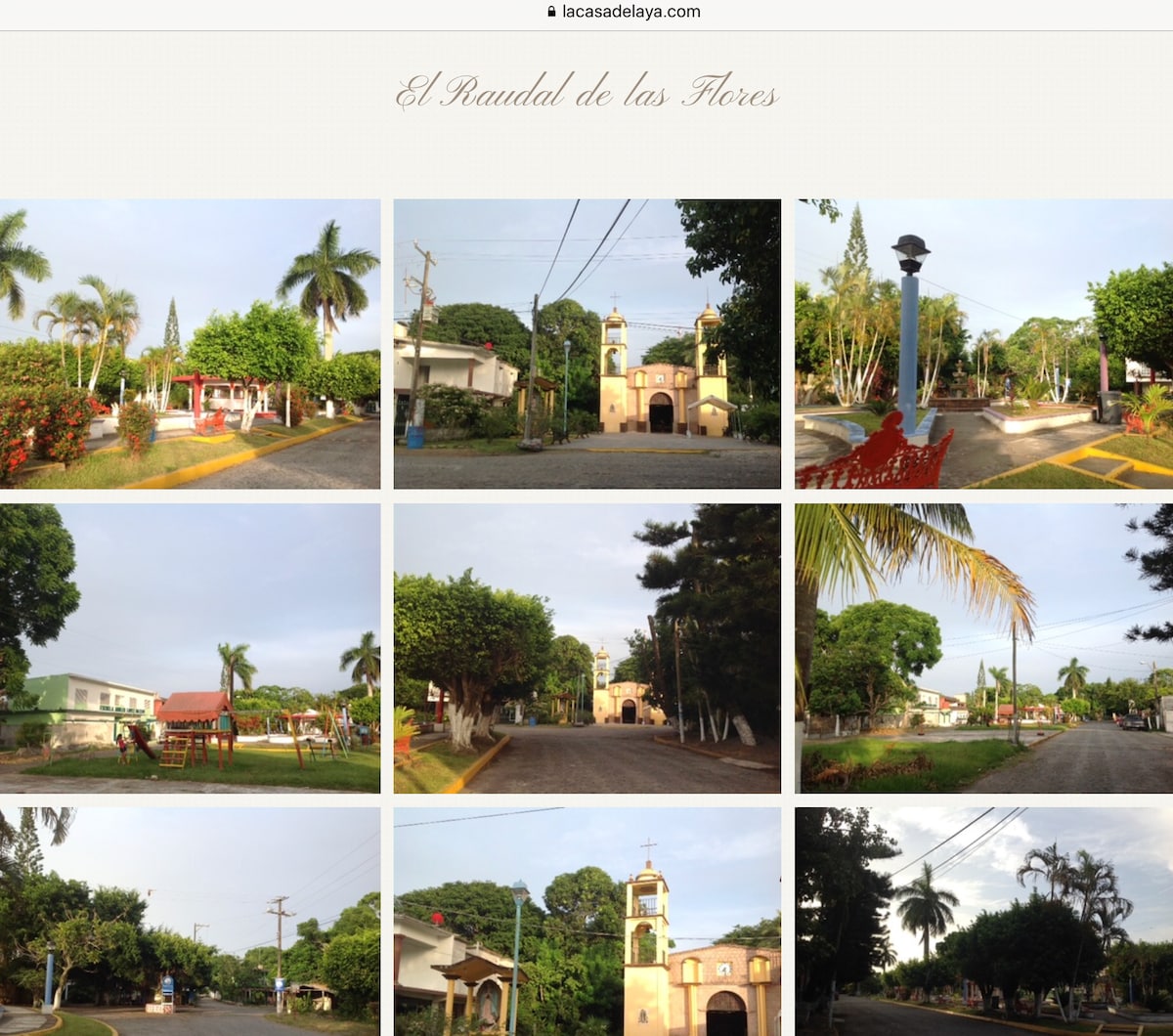Open photo with blue lamp post and red bench

click(983, 344)
